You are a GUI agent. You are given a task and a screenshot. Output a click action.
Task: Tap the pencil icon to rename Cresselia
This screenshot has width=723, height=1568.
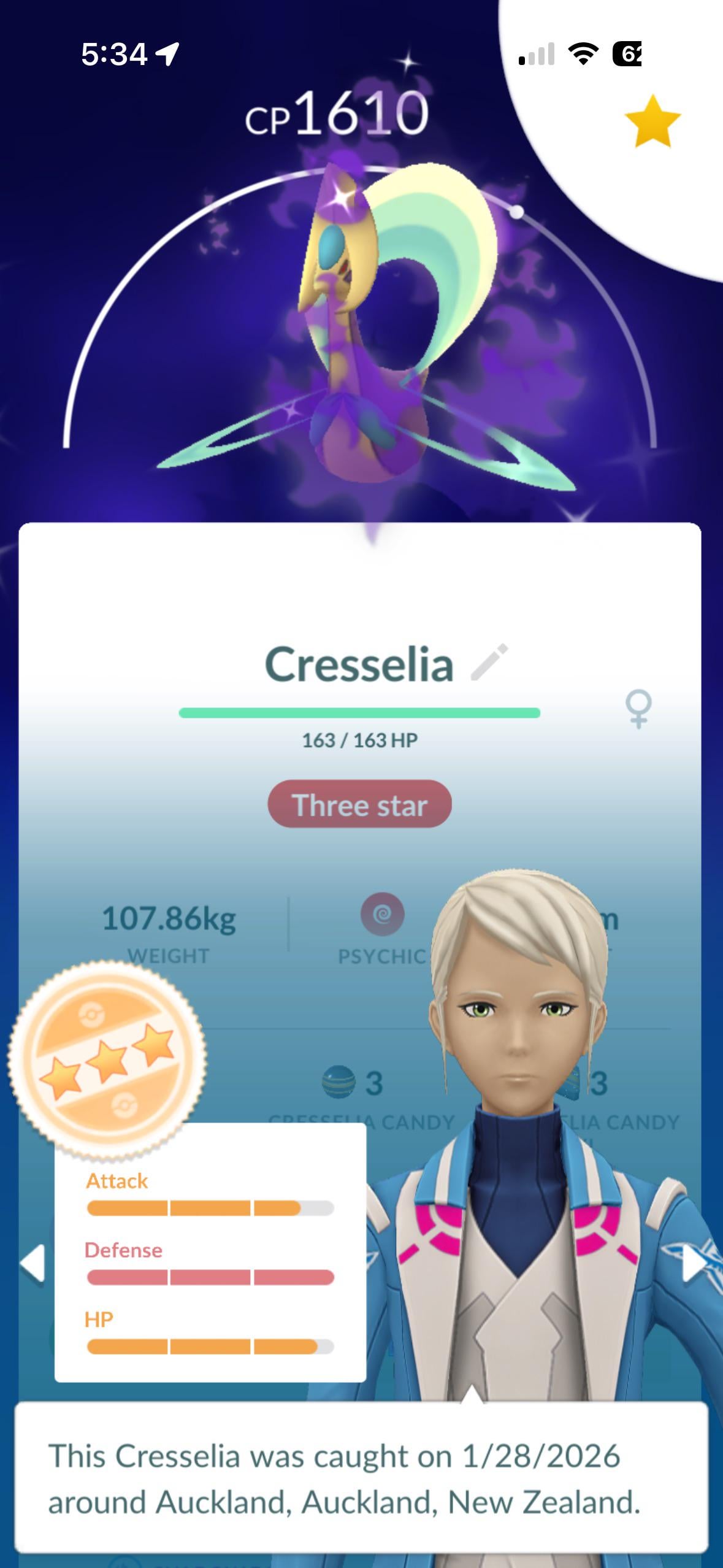pyautogui.click(x=489, y=662)
